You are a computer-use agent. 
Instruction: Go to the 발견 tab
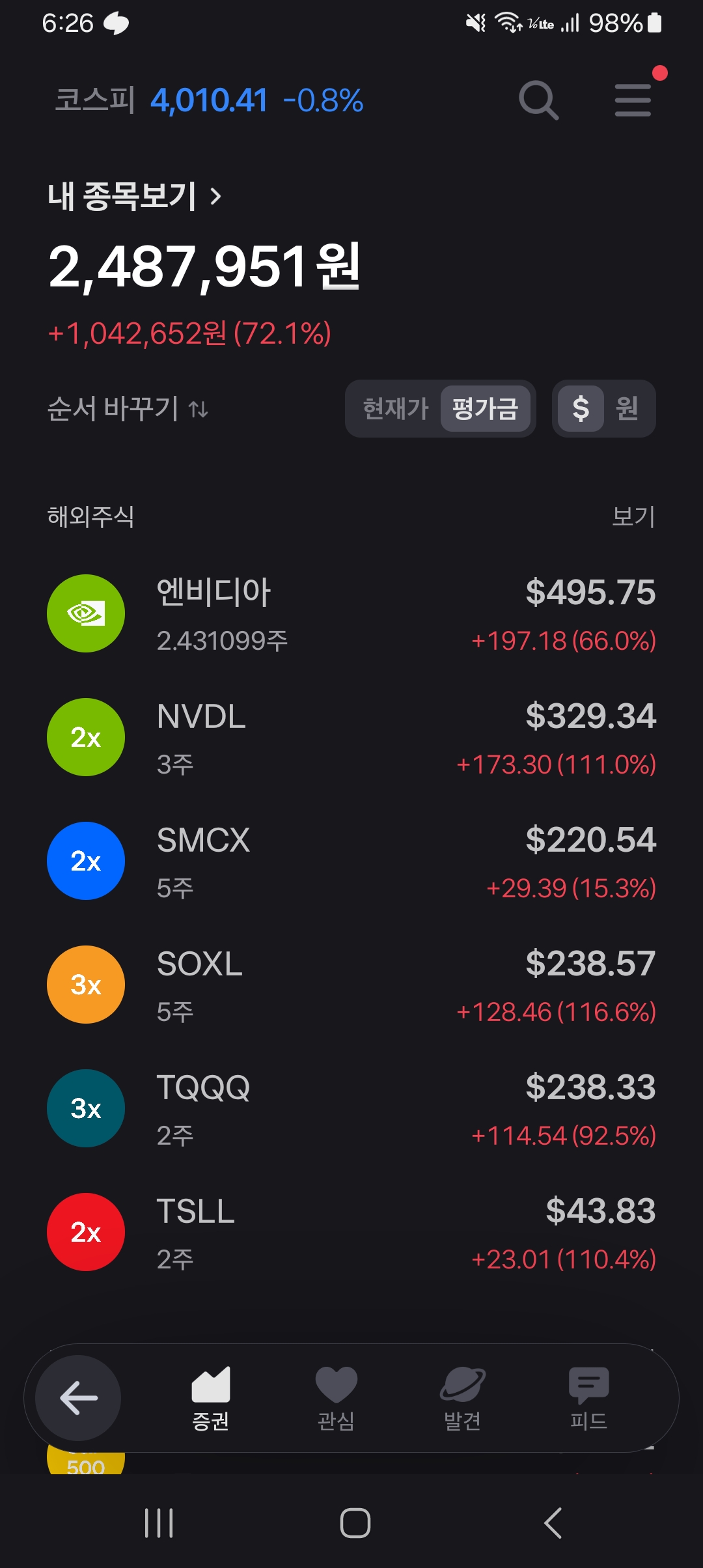tap(462, 1398)
